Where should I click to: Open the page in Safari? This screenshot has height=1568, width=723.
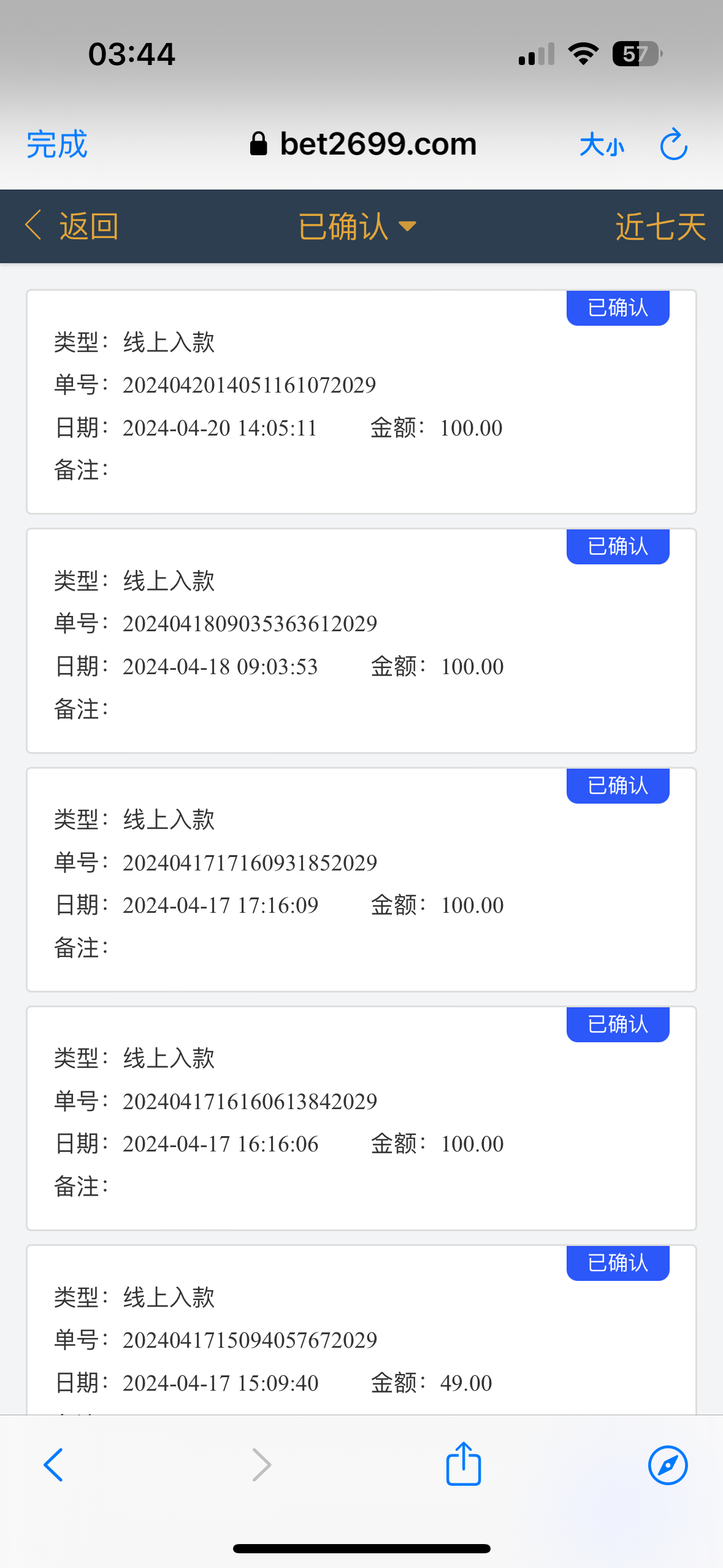(x=667, y=1465)
